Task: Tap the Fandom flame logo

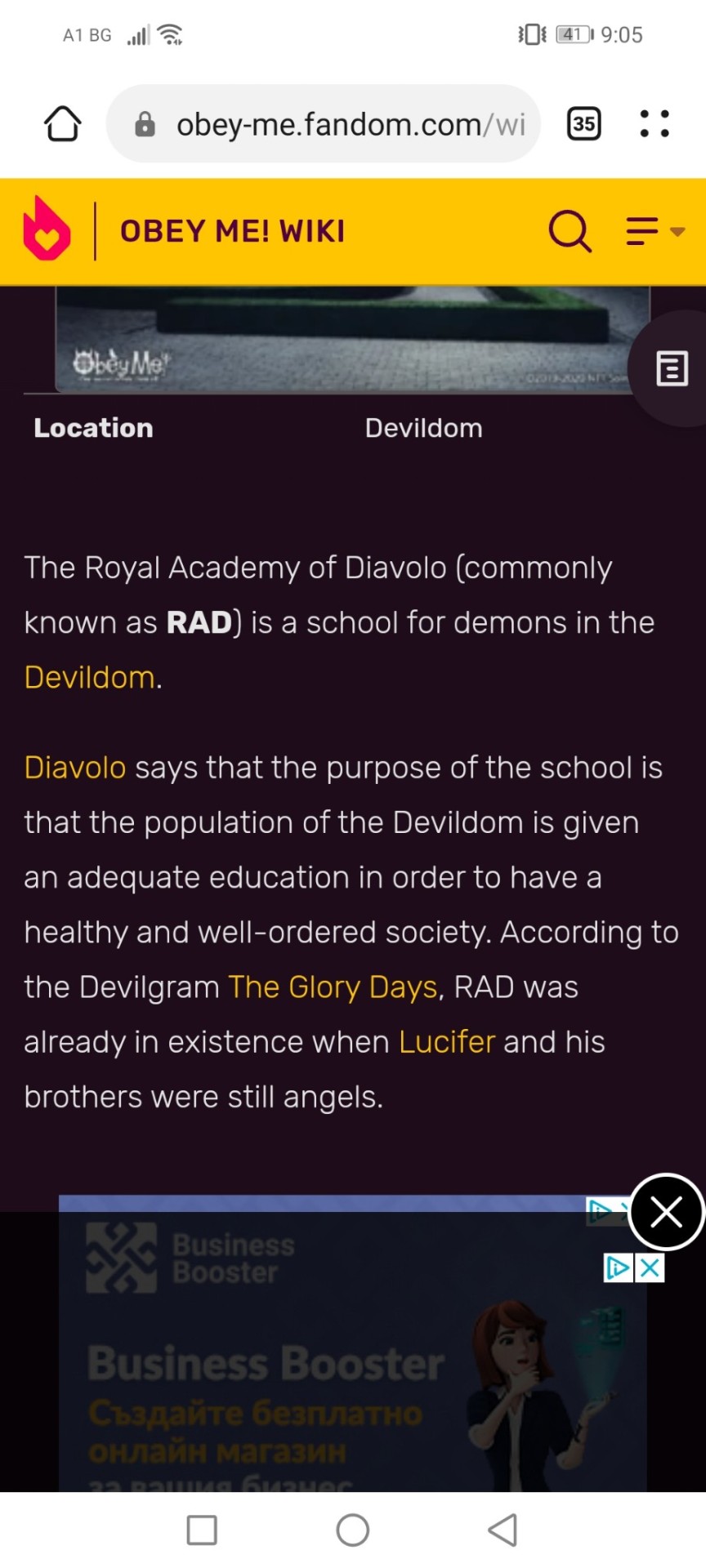Action: tap(47, 229)
